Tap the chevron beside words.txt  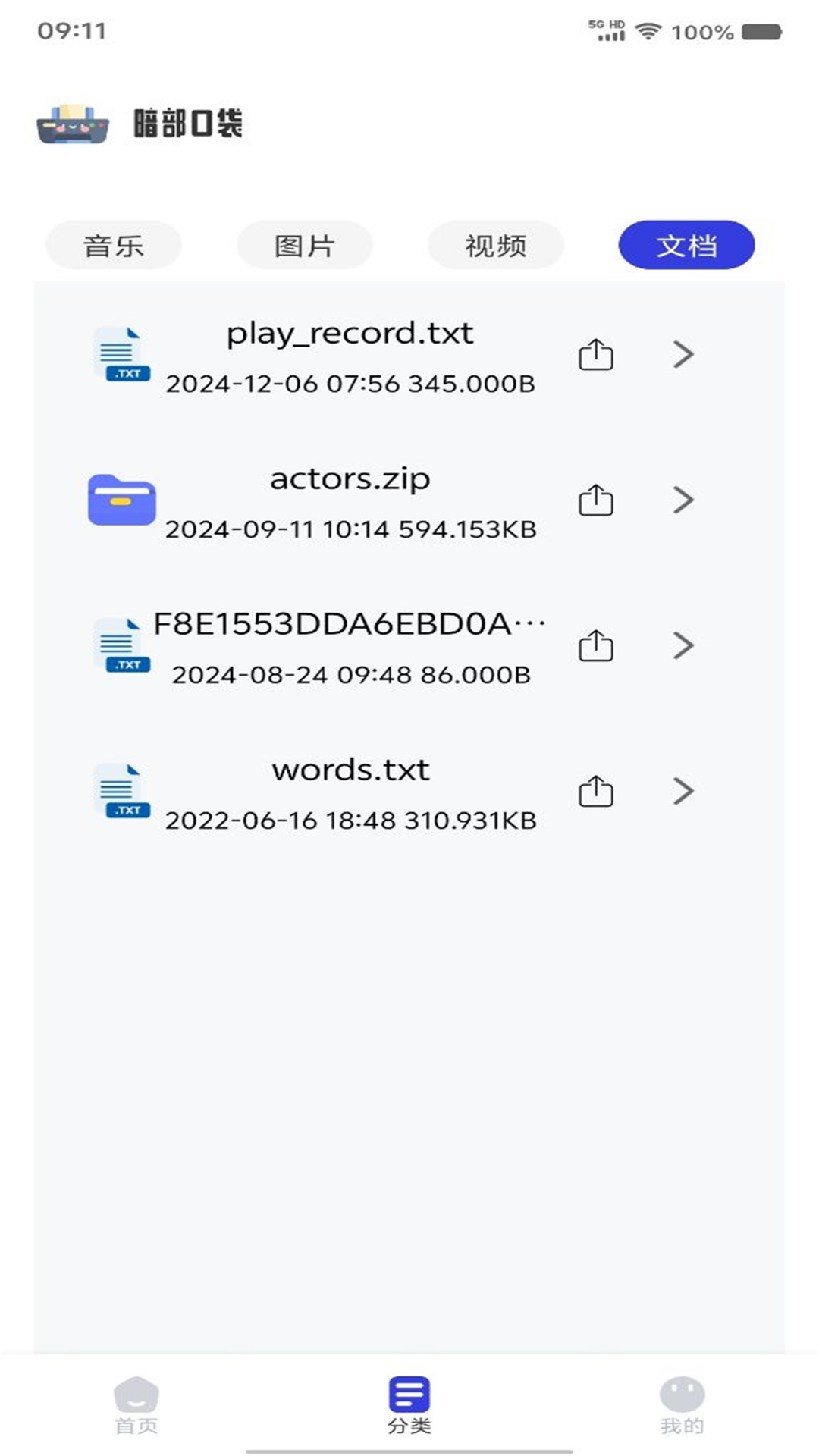[683, 792]
